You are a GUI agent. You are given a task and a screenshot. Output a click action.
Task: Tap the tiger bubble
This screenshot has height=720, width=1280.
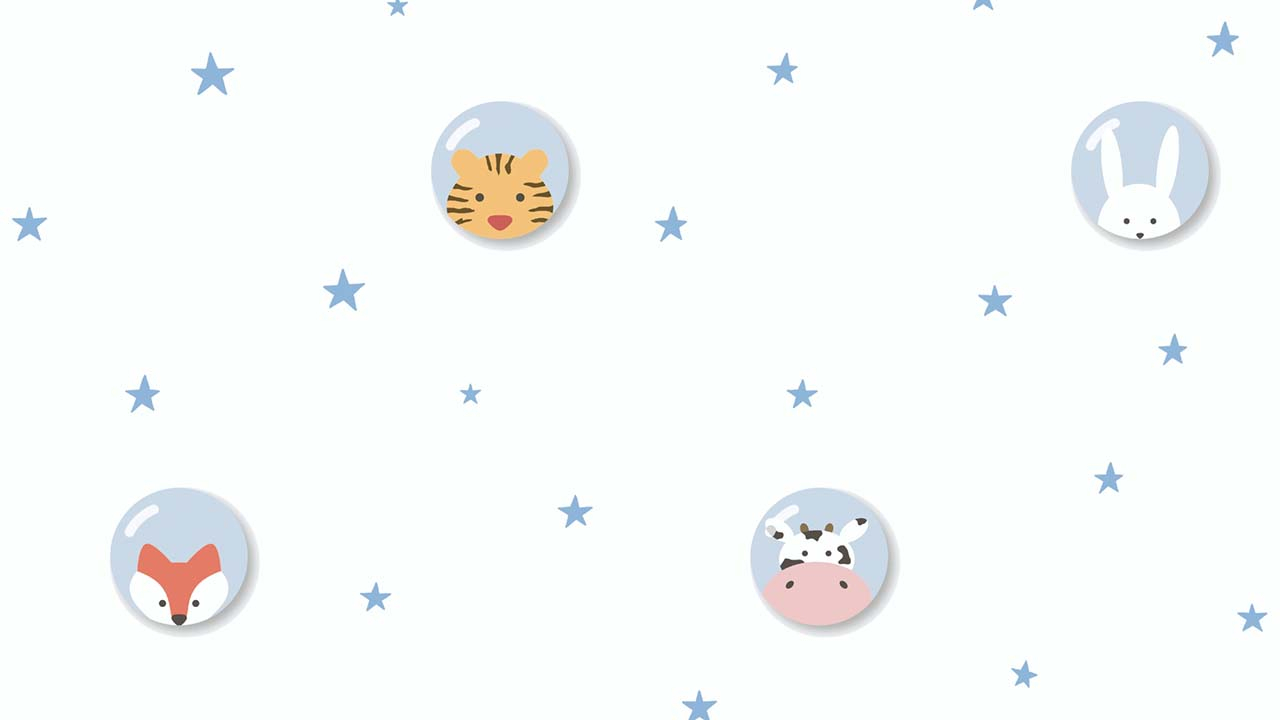[x=501, y=171]
